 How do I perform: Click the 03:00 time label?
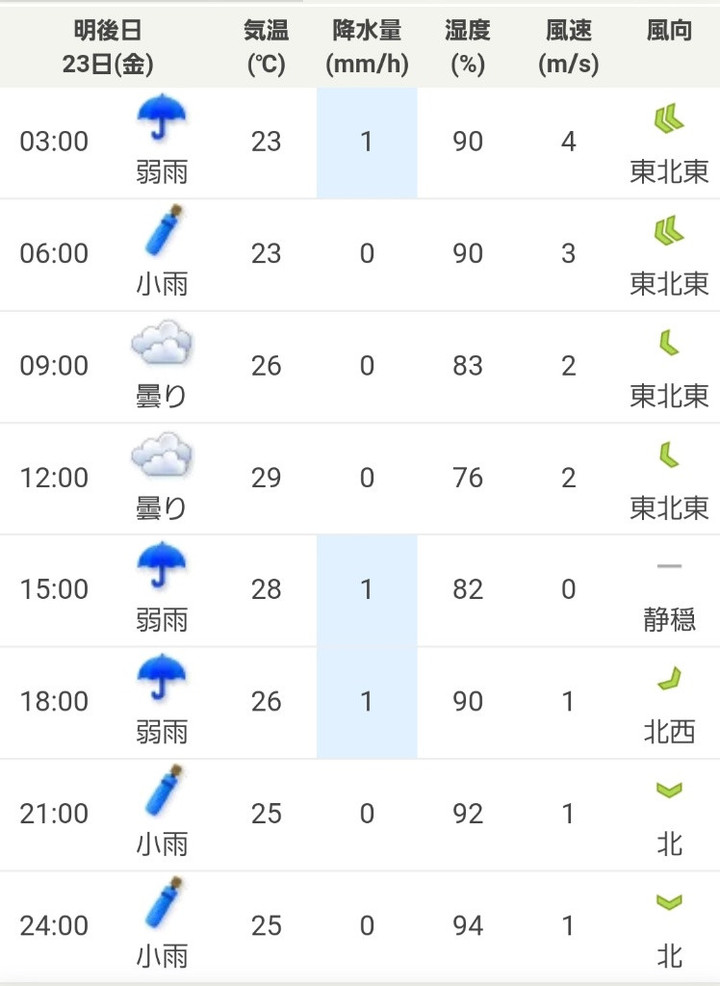[x=52, y=141]
